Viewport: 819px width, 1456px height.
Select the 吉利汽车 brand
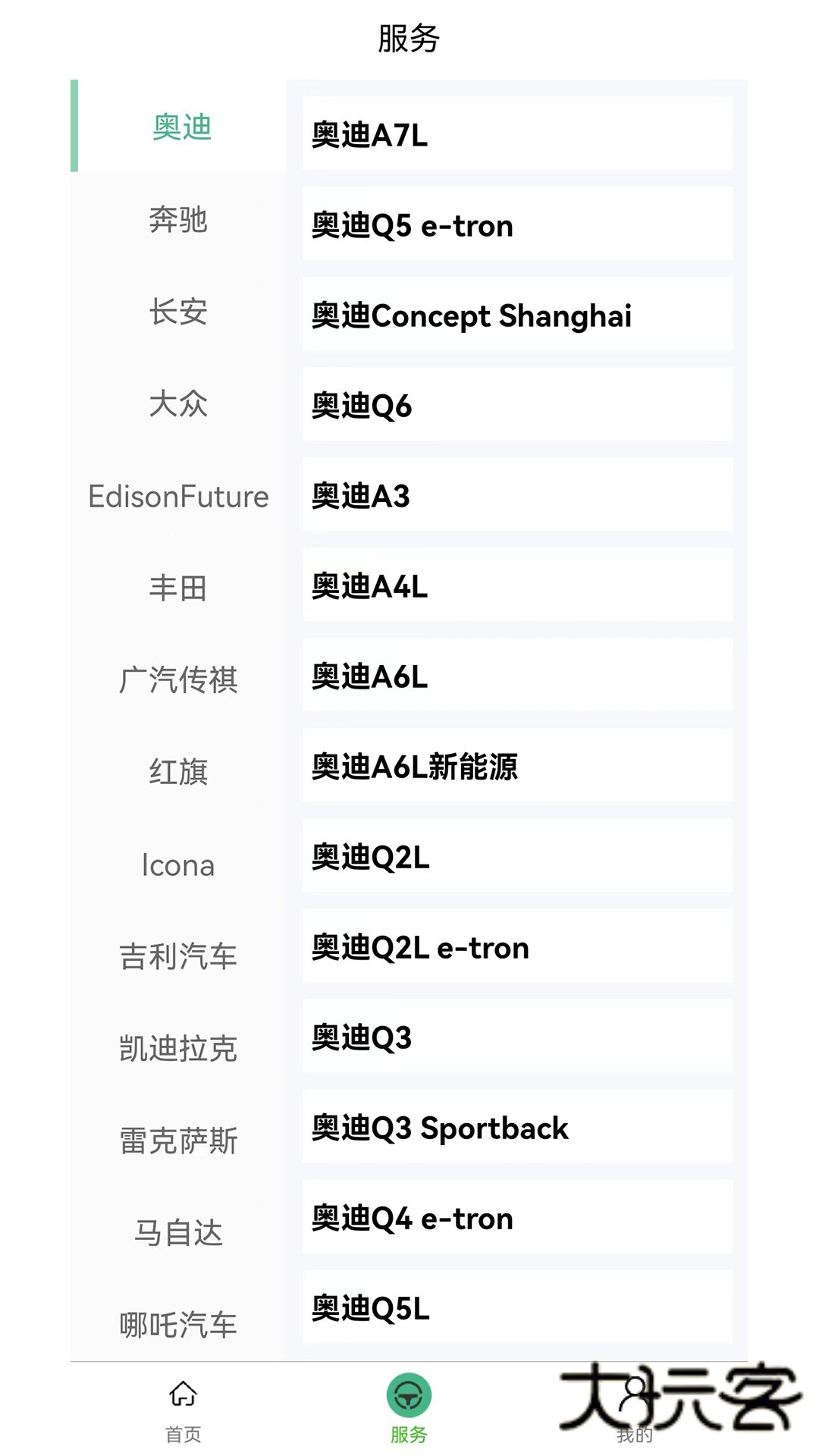click(x=180, y=956)
